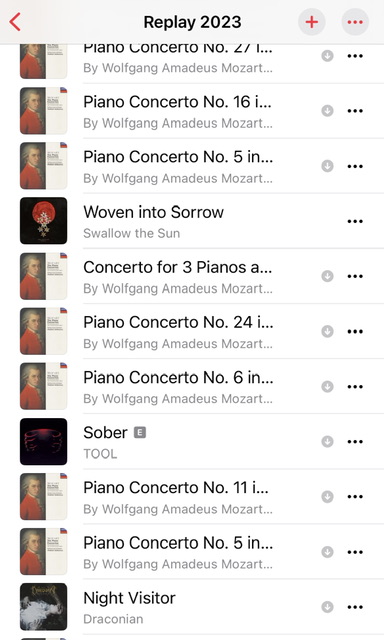The image size is (384, 640).
Task: Download Piano Concerto No. 16
Action: (327, 111)
